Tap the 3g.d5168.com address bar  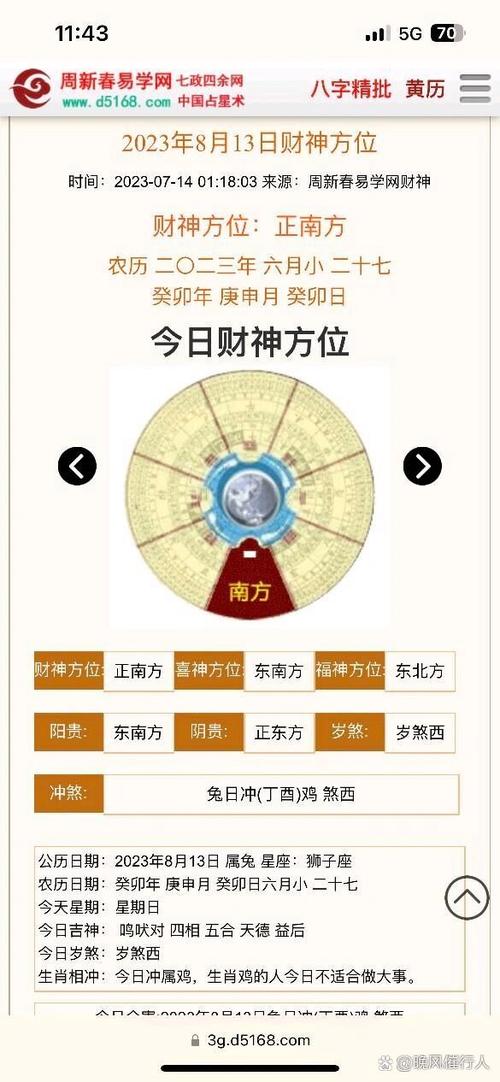coord(250,1040)
